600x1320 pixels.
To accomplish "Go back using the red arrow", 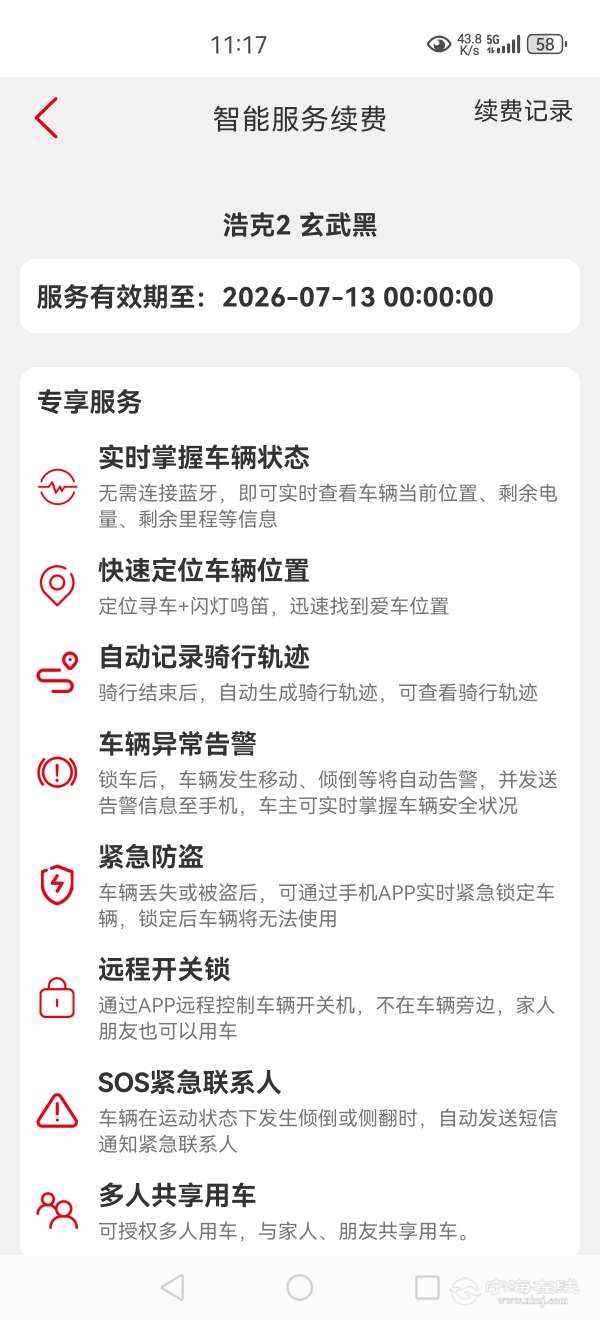I will pos(46,118).
